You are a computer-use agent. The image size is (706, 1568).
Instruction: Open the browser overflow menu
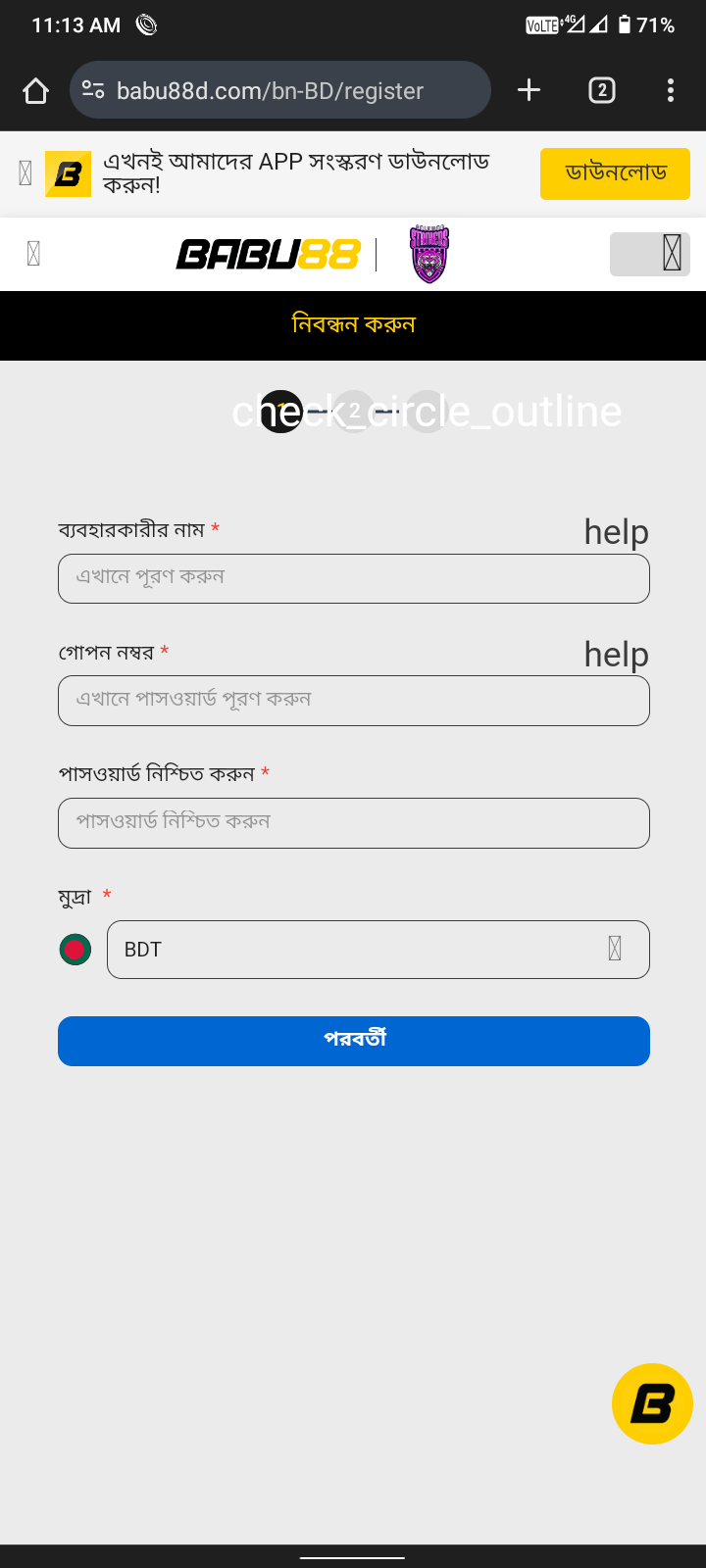[671, 90]
